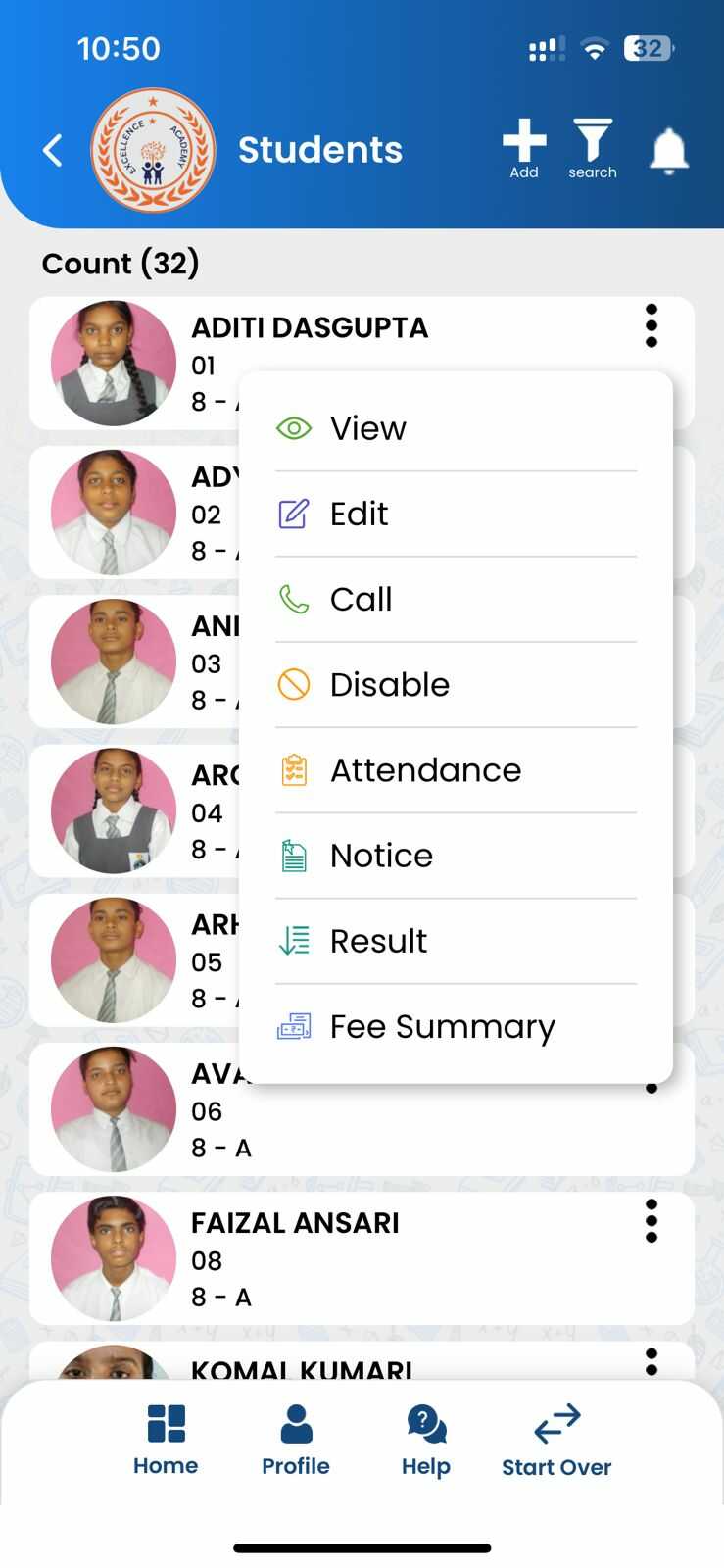
Task: Add a new student
Action: click(524, 147)
